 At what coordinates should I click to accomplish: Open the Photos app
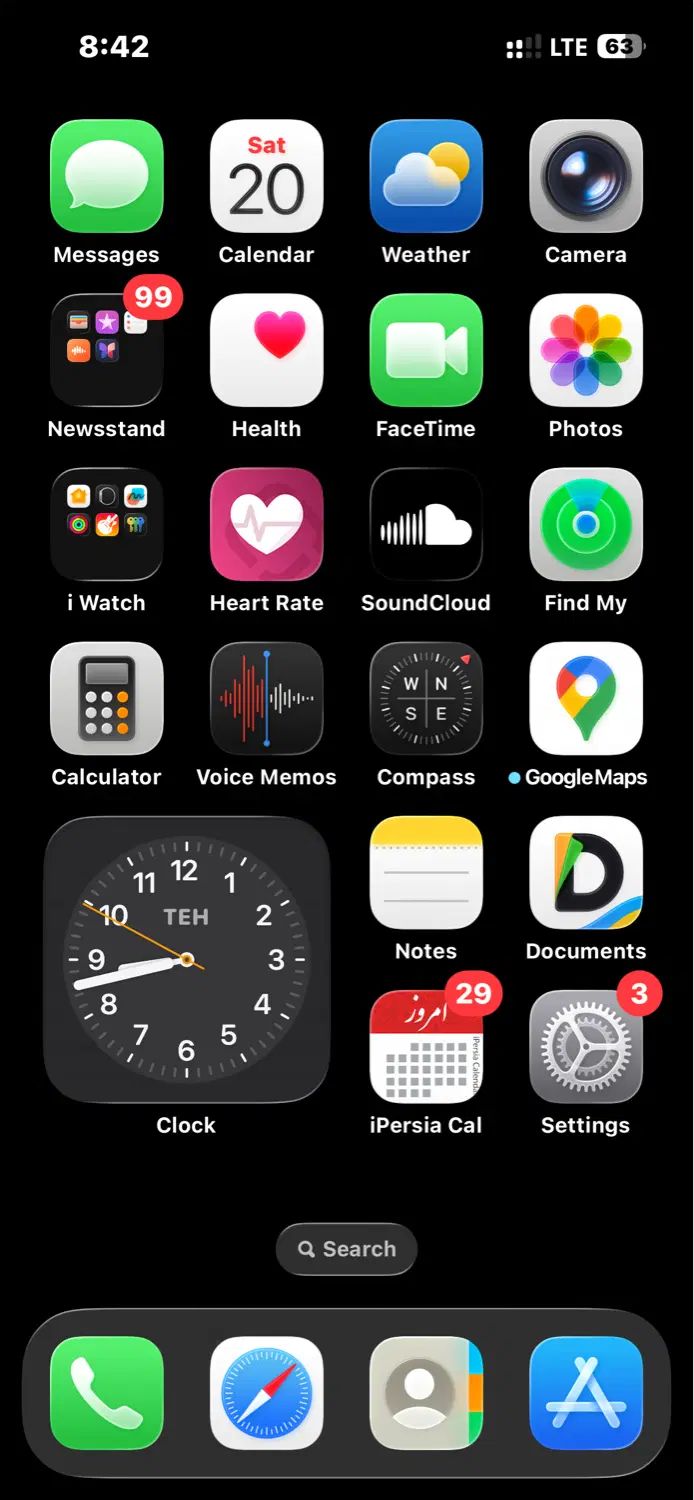pos(586,351)
